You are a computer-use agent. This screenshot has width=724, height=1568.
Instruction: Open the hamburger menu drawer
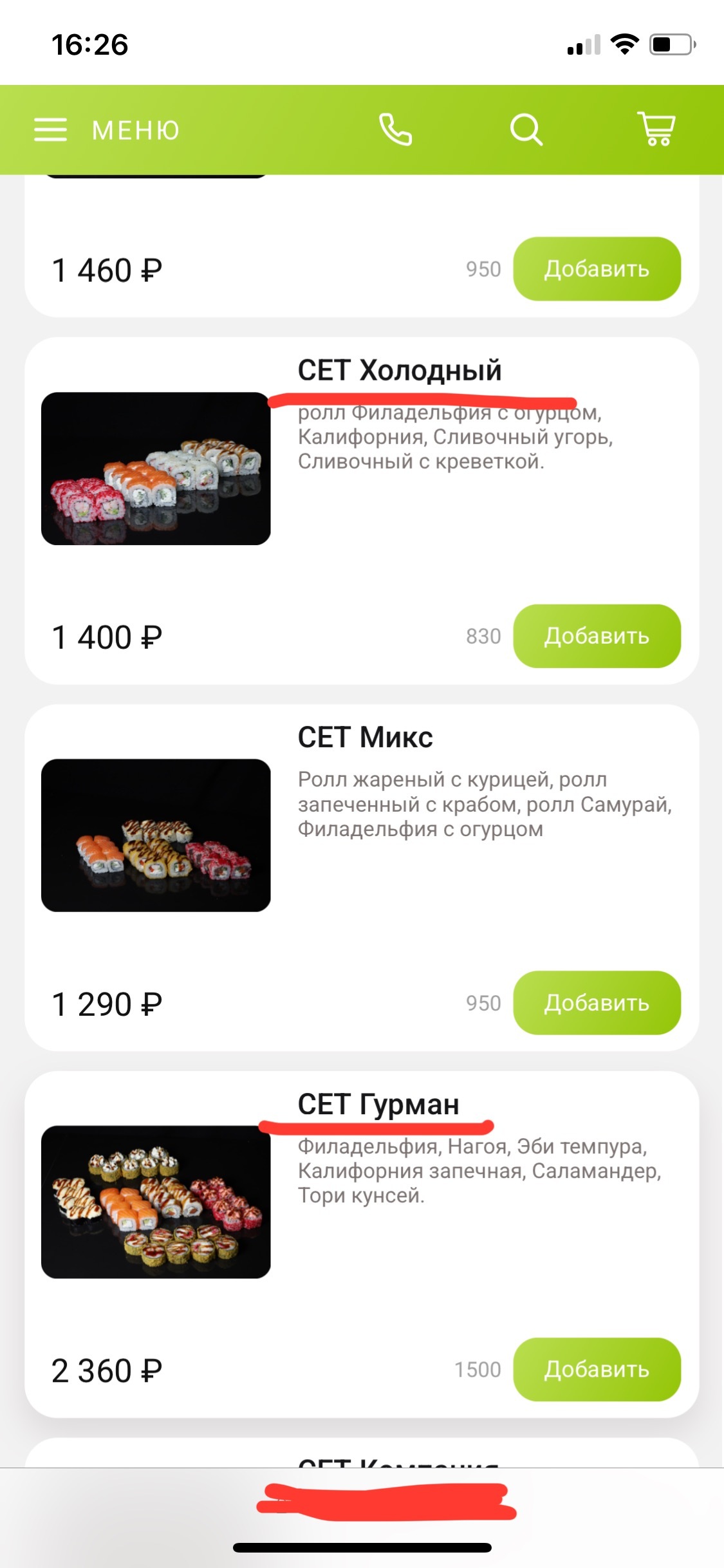coord(51,129)
